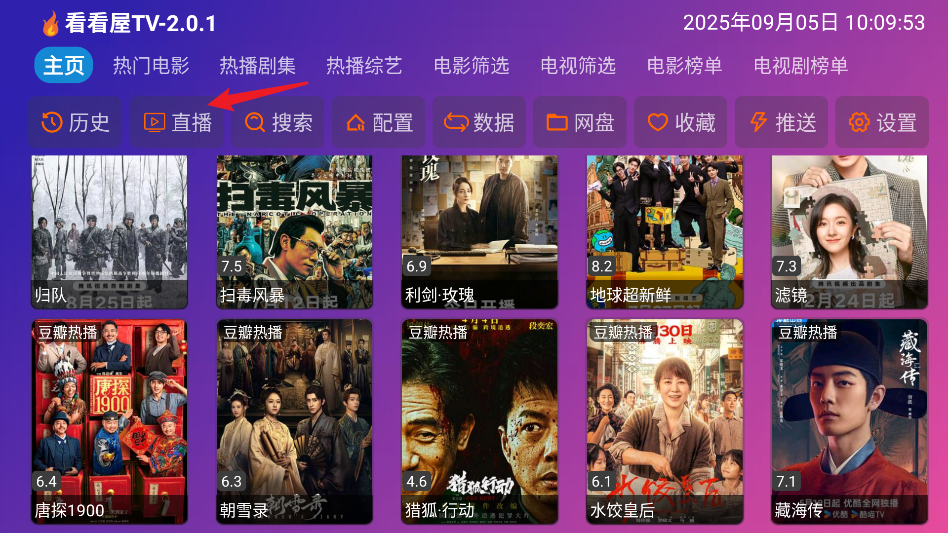Screen dimensions: 948x533
Task: Switch to the 热门电影 tab
Action: click(151, 66)
